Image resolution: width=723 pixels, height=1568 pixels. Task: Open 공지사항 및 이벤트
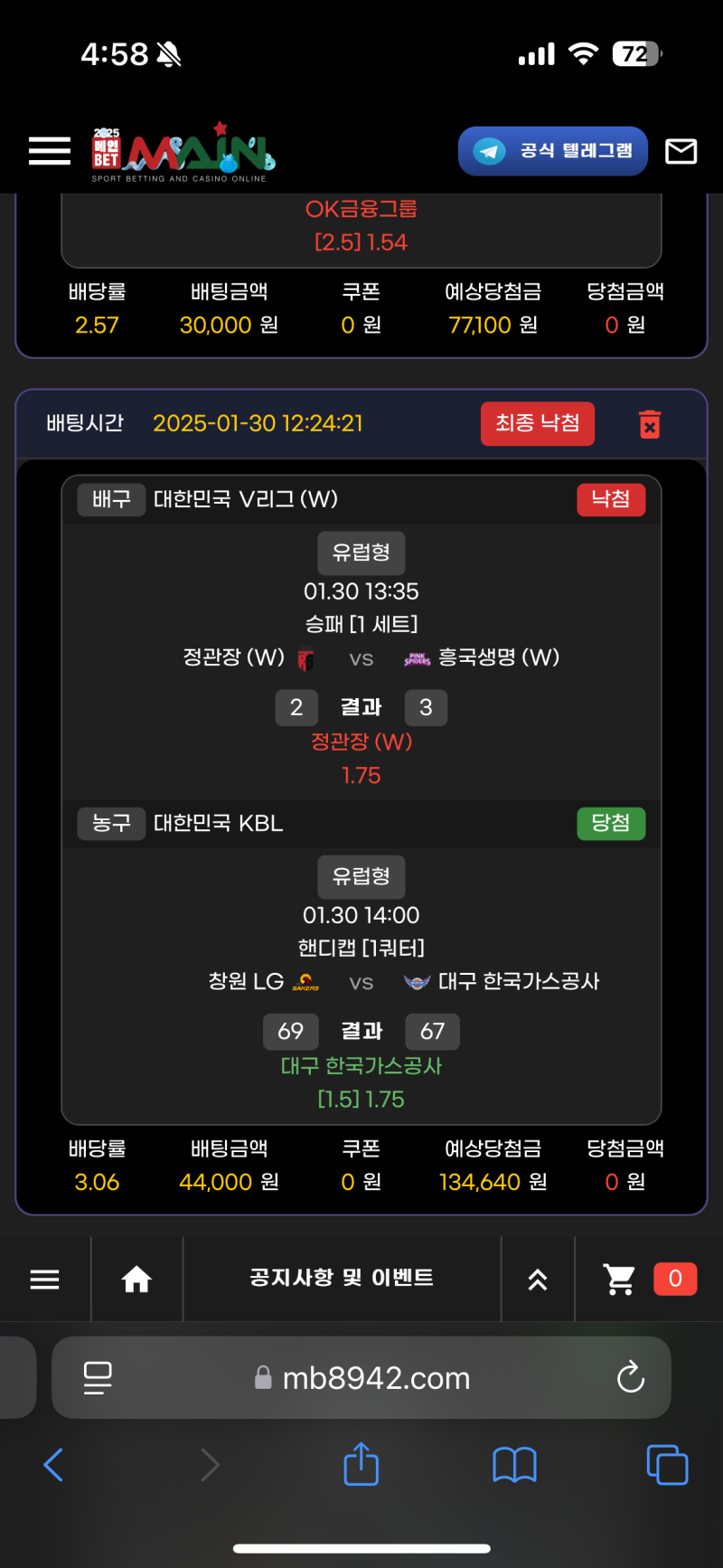pos(342,1278)
